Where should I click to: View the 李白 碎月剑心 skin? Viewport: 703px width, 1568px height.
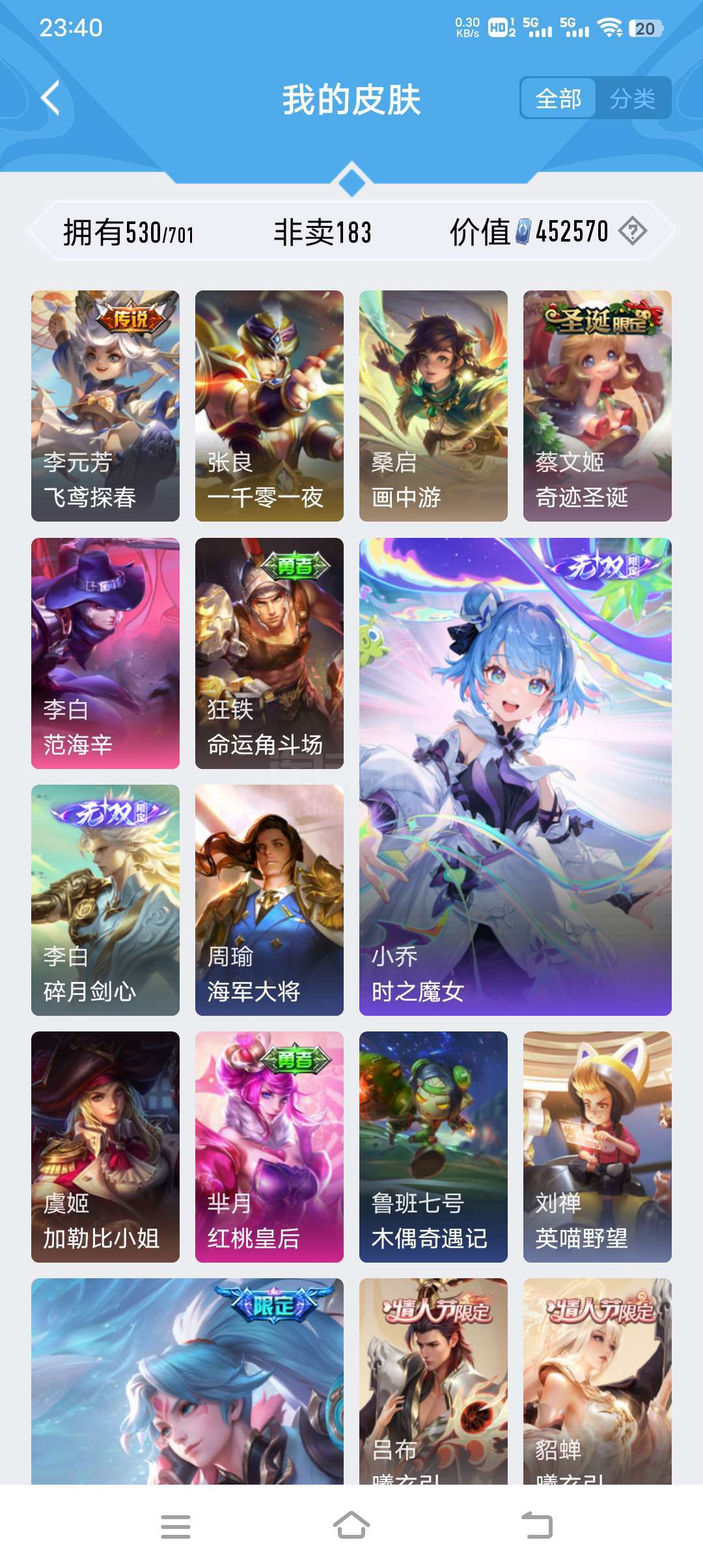[105, 900]
